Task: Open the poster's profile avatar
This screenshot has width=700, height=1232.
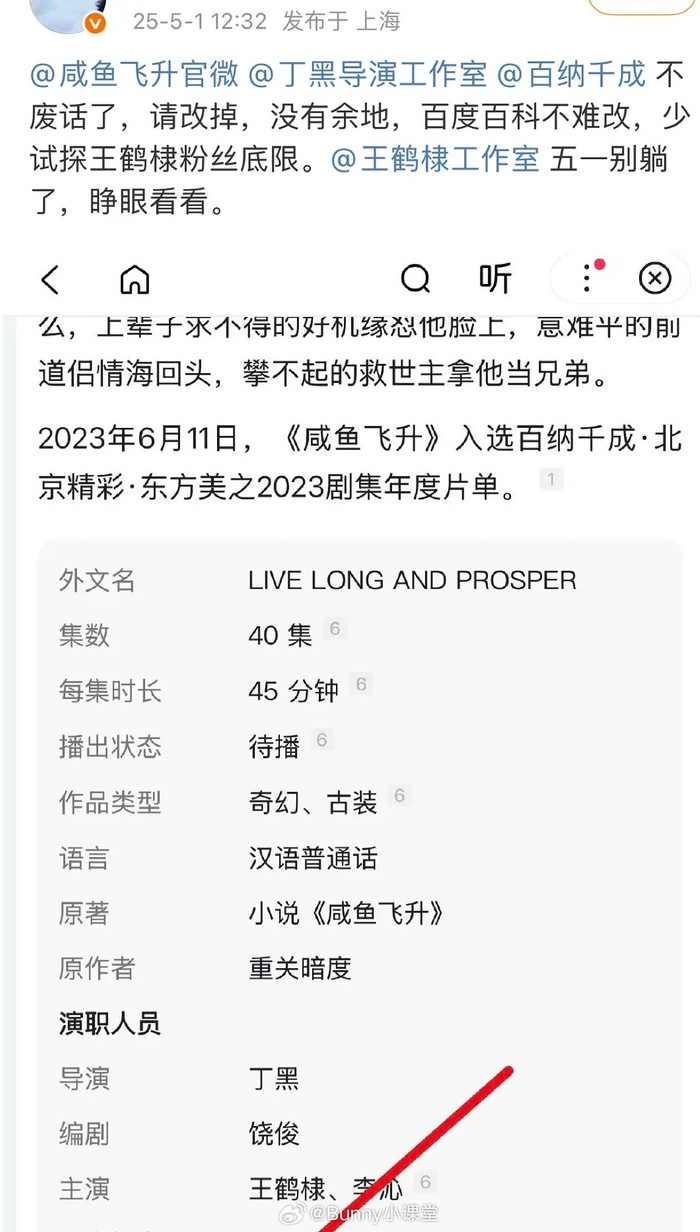Action: [69, 12]
